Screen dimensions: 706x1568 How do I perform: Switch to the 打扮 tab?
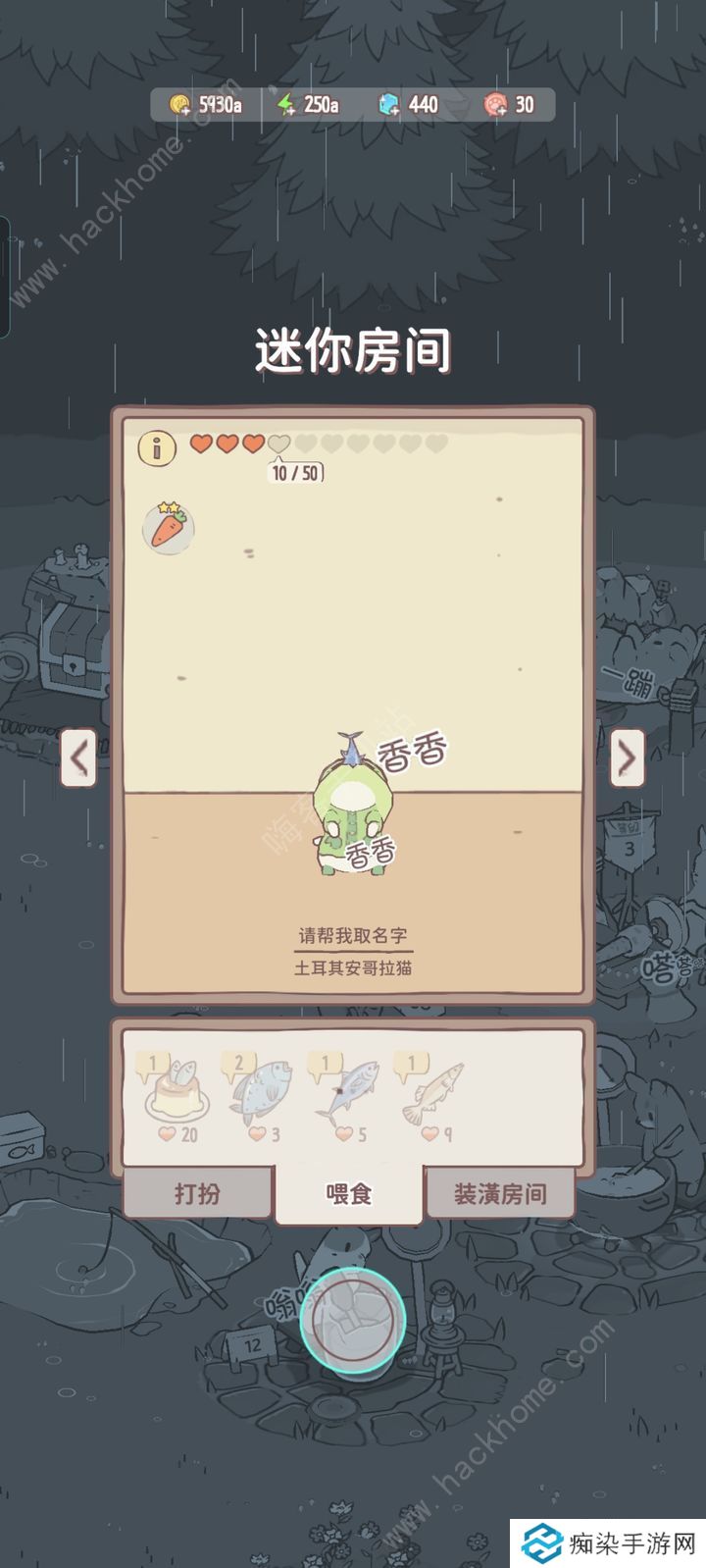tap(197, 1193)
